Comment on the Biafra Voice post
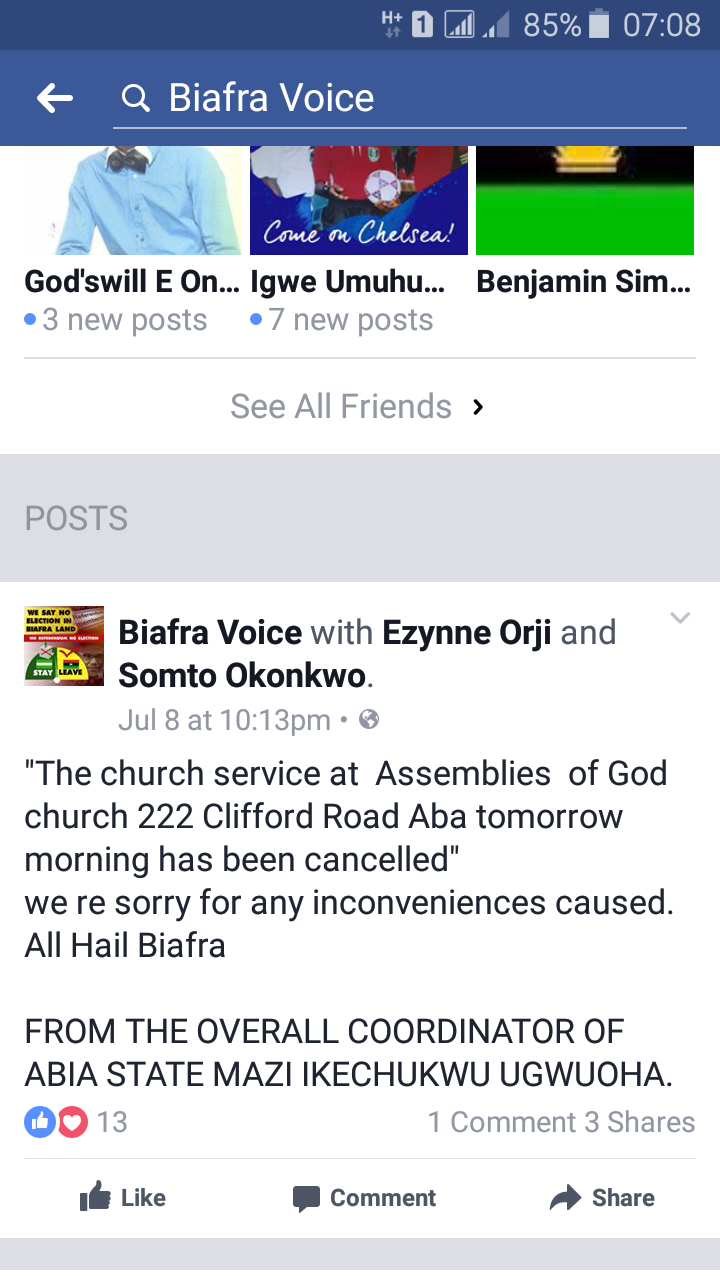 364,1198
